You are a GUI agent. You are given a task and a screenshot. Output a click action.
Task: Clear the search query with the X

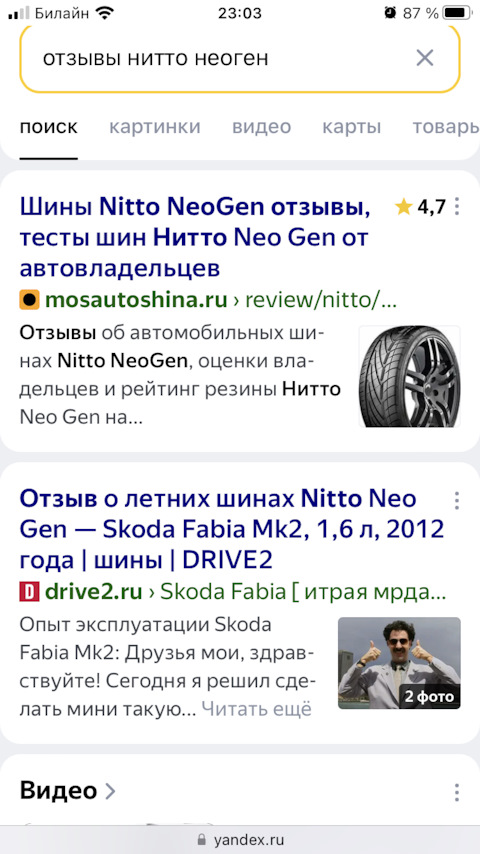pyautogui.click(x=424, y=57)
